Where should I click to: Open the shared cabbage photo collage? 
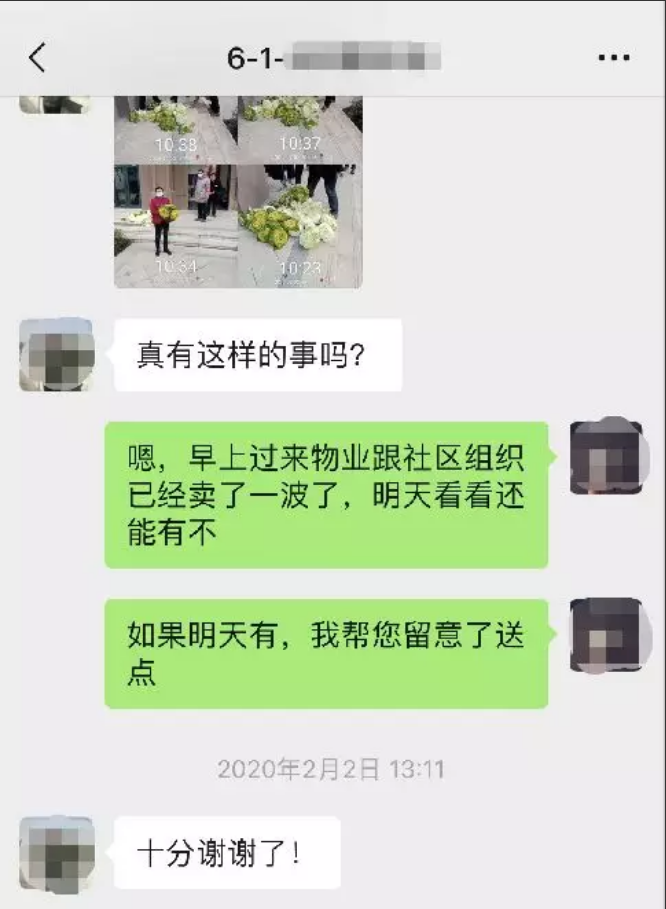point(237,190)
